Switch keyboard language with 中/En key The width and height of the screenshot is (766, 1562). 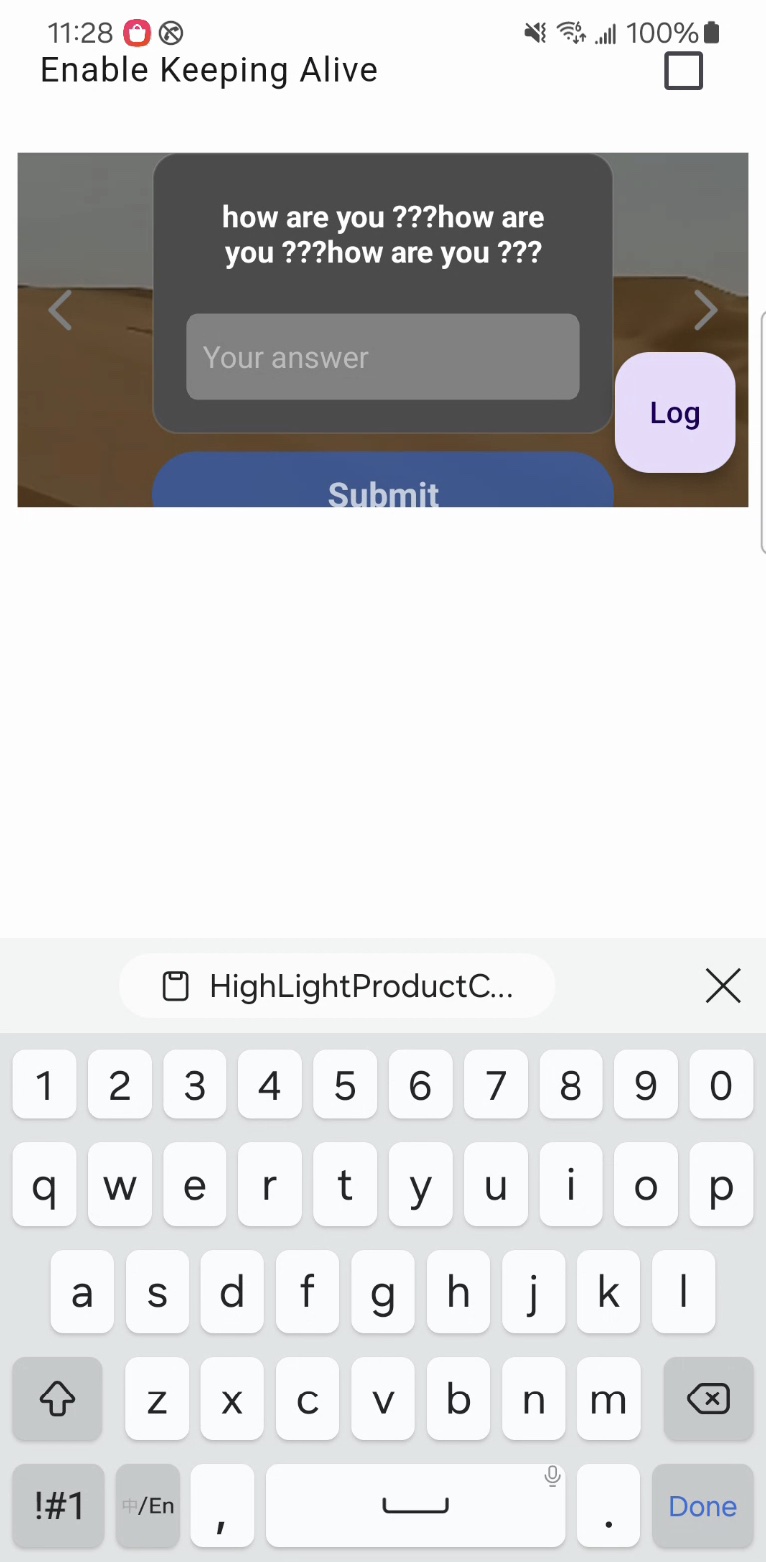(x=148, y=1506)
